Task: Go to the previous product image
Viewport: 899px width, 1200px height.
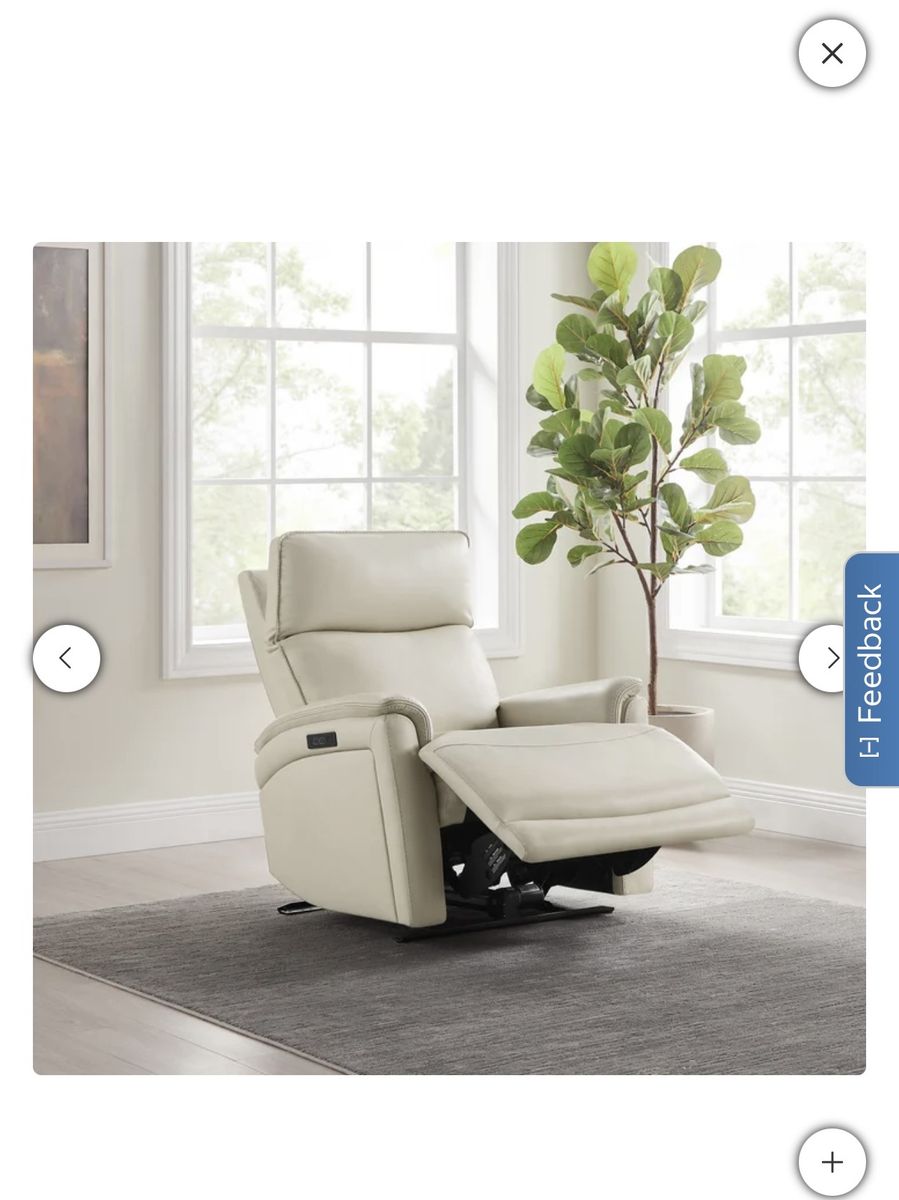Action: pyautogui.click(x=66, y=658)
